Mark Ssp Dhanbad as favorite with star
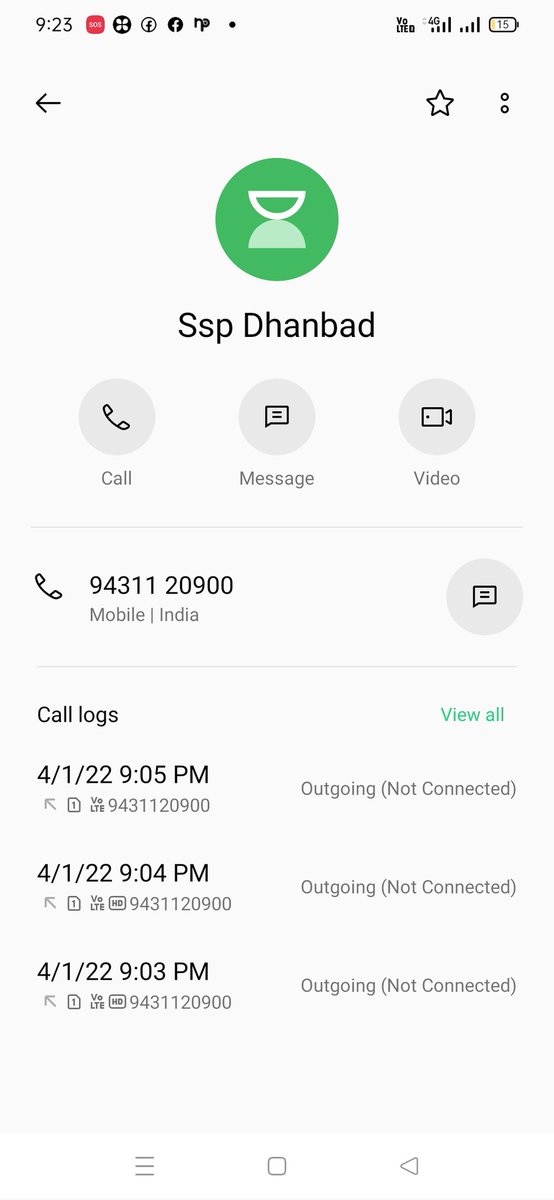Image resolution: width=554 pixels, height=1200 pixels. [x=440, y=103]
